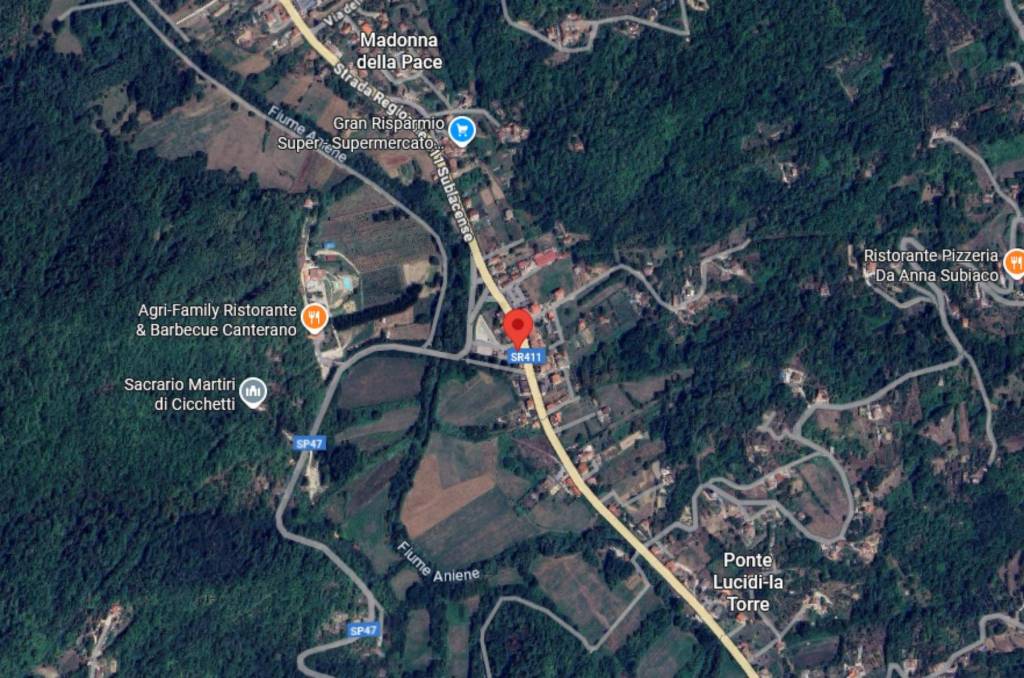Open the Sacrario Martiri di Cicchetti marker
This screenshot has height=678, width=1024.
click(254, 392)
